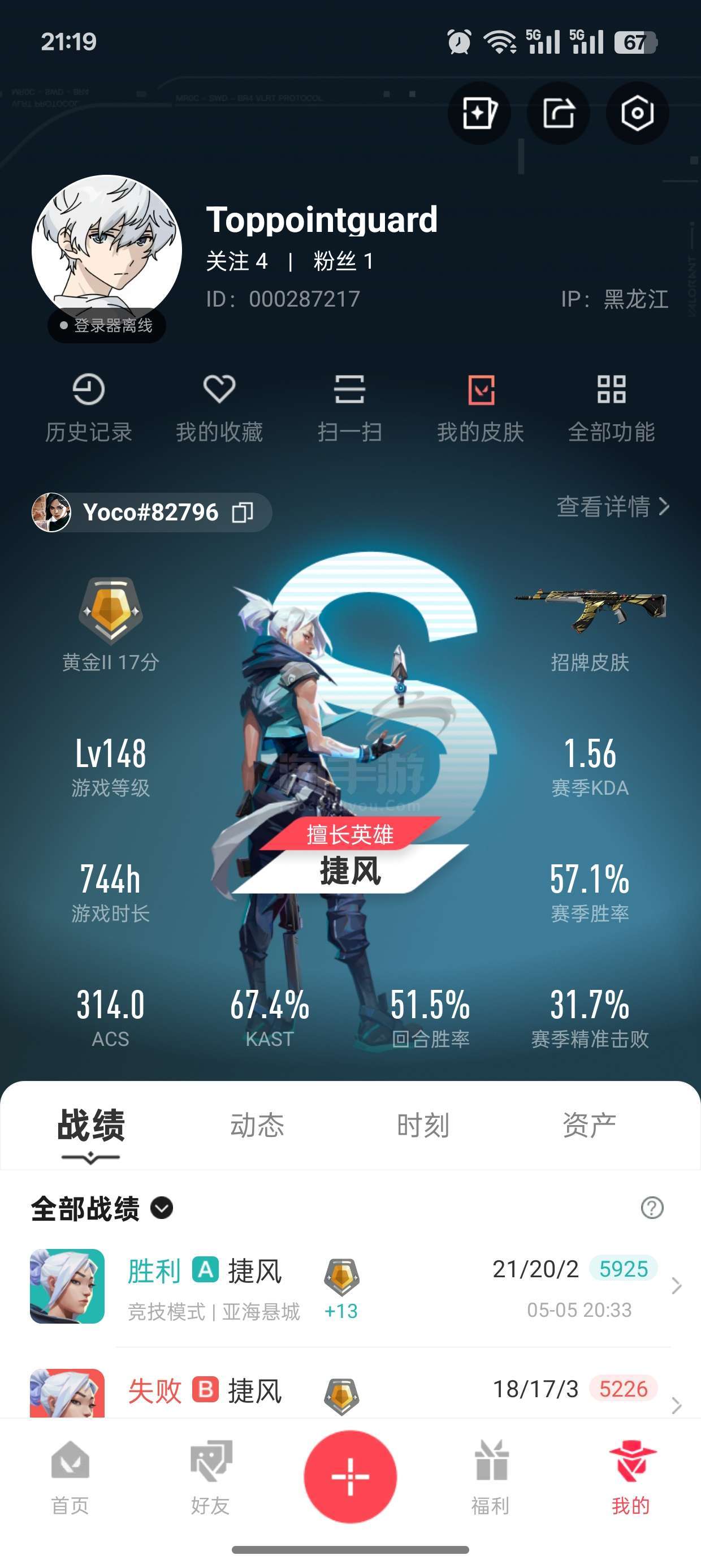This screenshot has width=701, height=1568.
Task: Open the question mark help icon
Action: pyautogui.click(x=652, y=1208)
